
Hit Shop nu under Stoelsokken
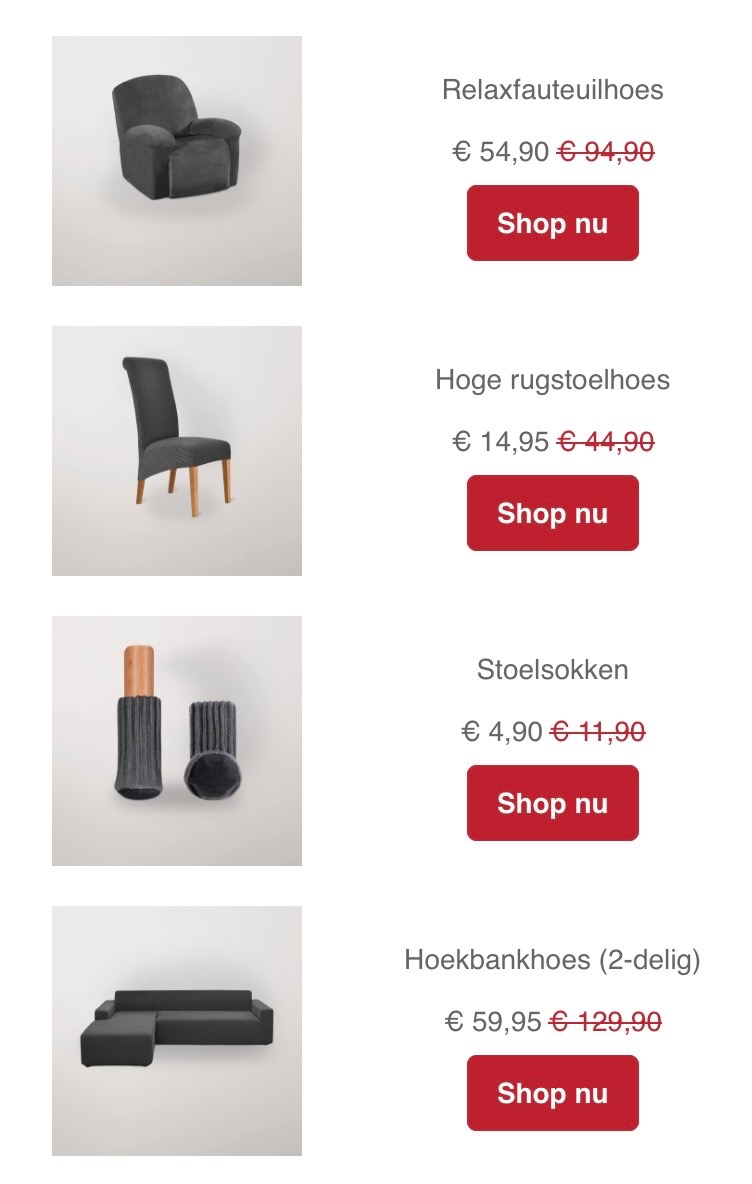[x=552, y=803]
